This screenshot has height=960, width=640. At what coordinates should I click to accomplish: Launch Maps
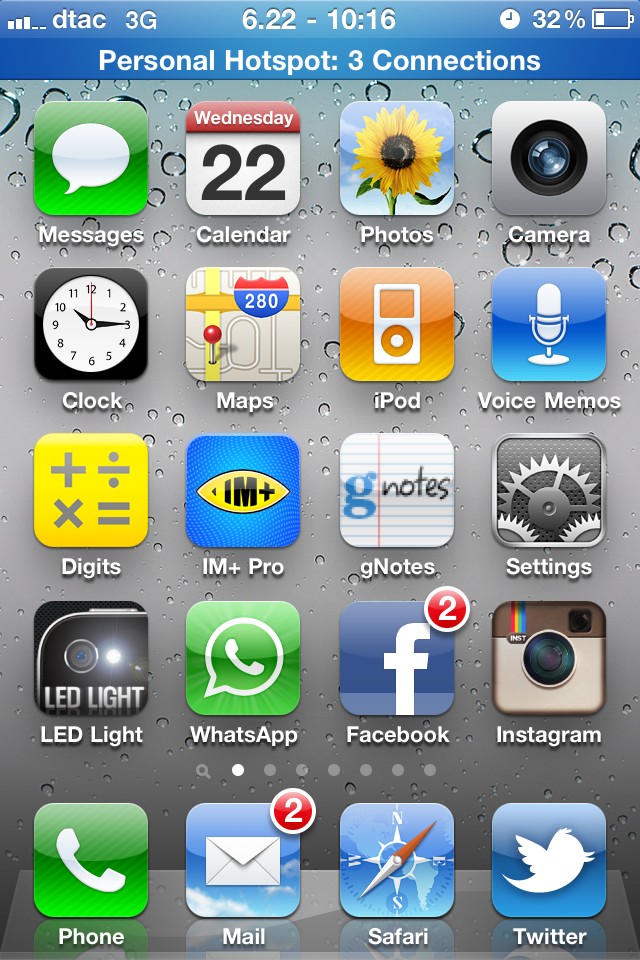[243, 325]
